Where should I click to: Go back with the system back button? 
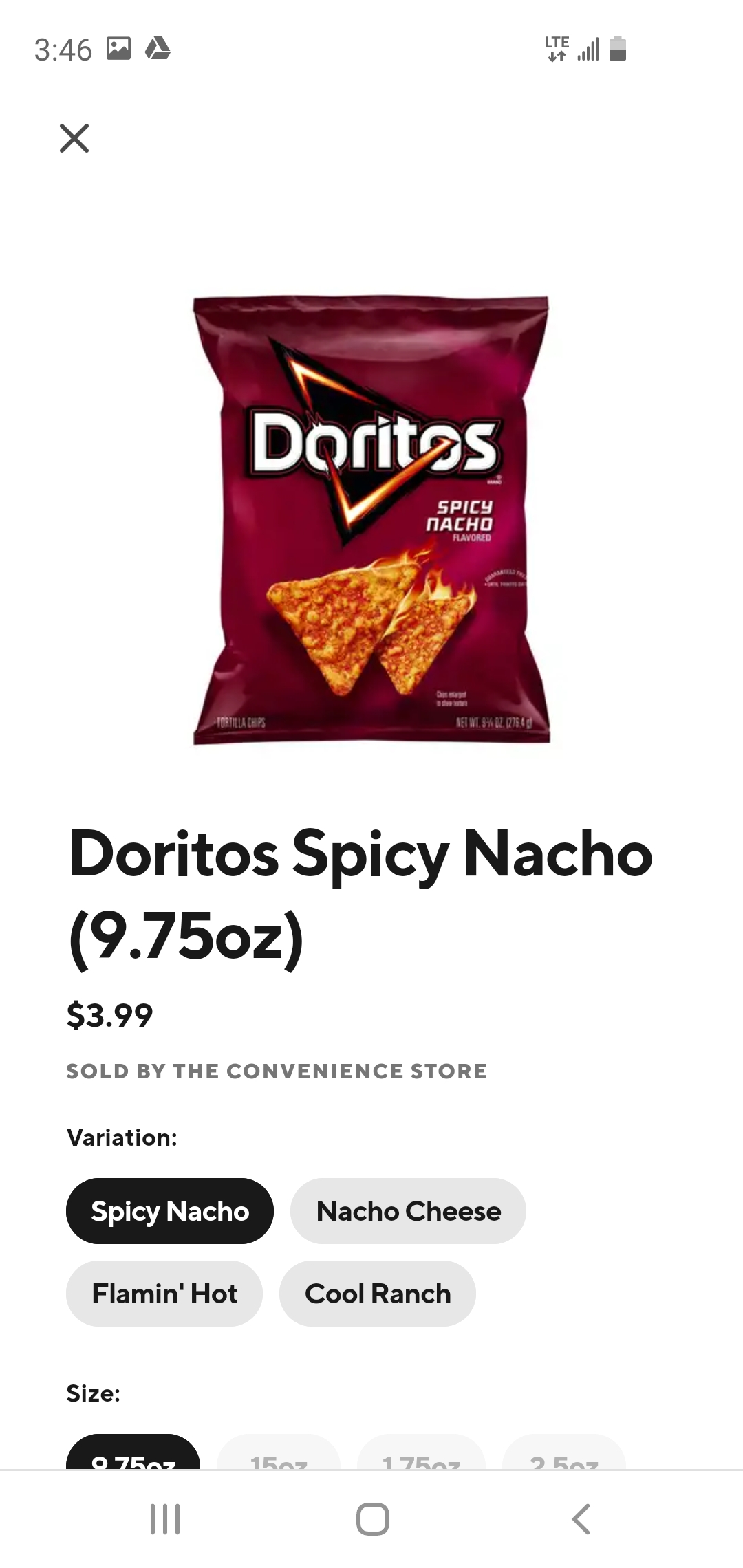point(581,1519)
